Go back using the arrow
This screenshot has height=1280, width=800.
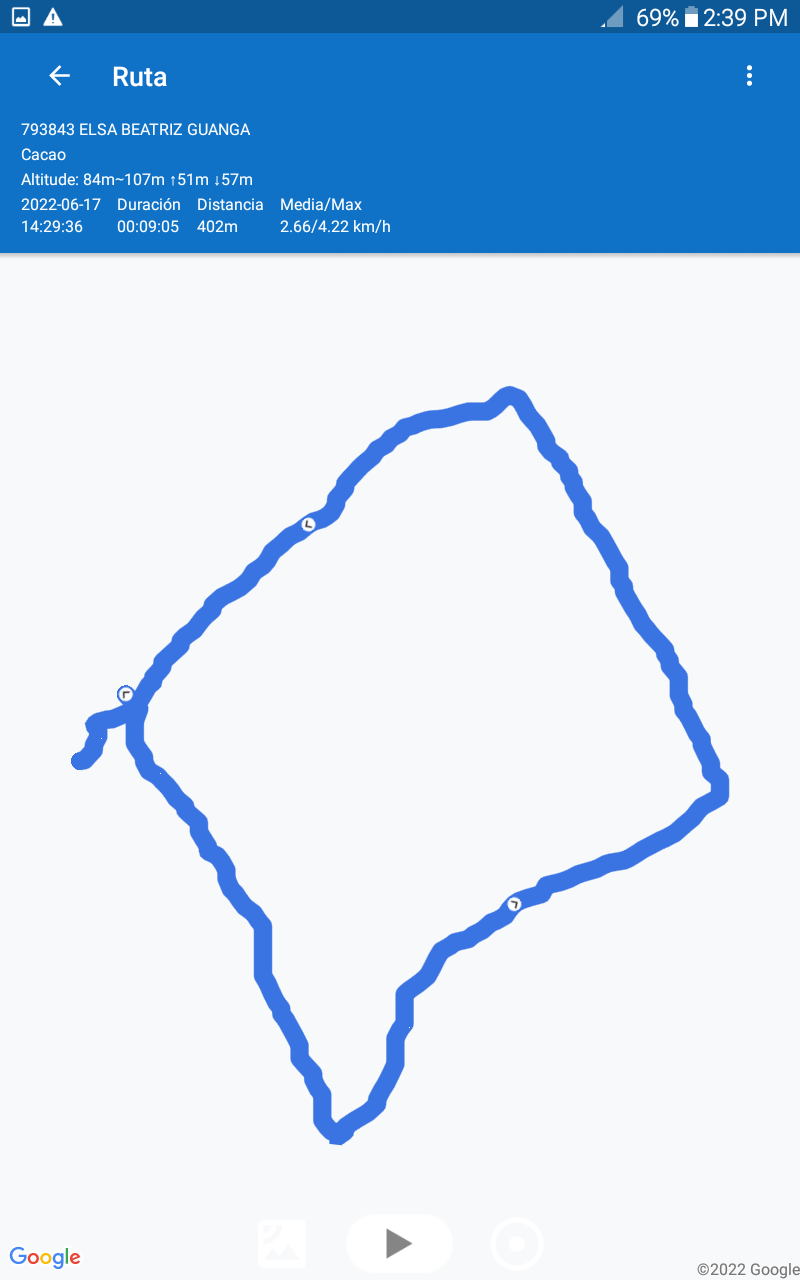(59, 76)
